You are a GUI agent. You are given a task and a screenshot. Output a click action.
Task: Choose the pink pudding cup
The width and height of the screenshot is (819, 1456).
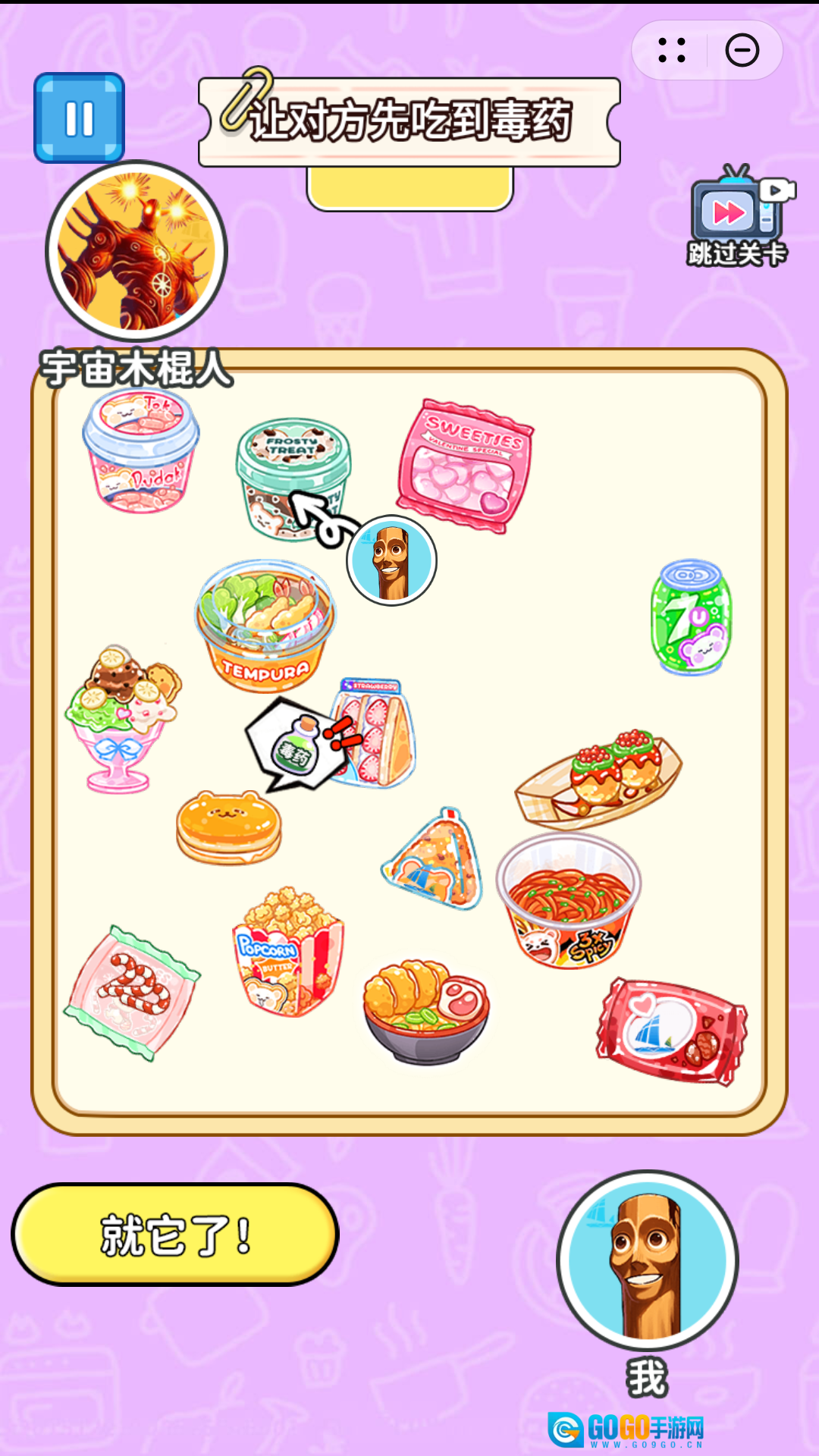click(x=140, y=451)
